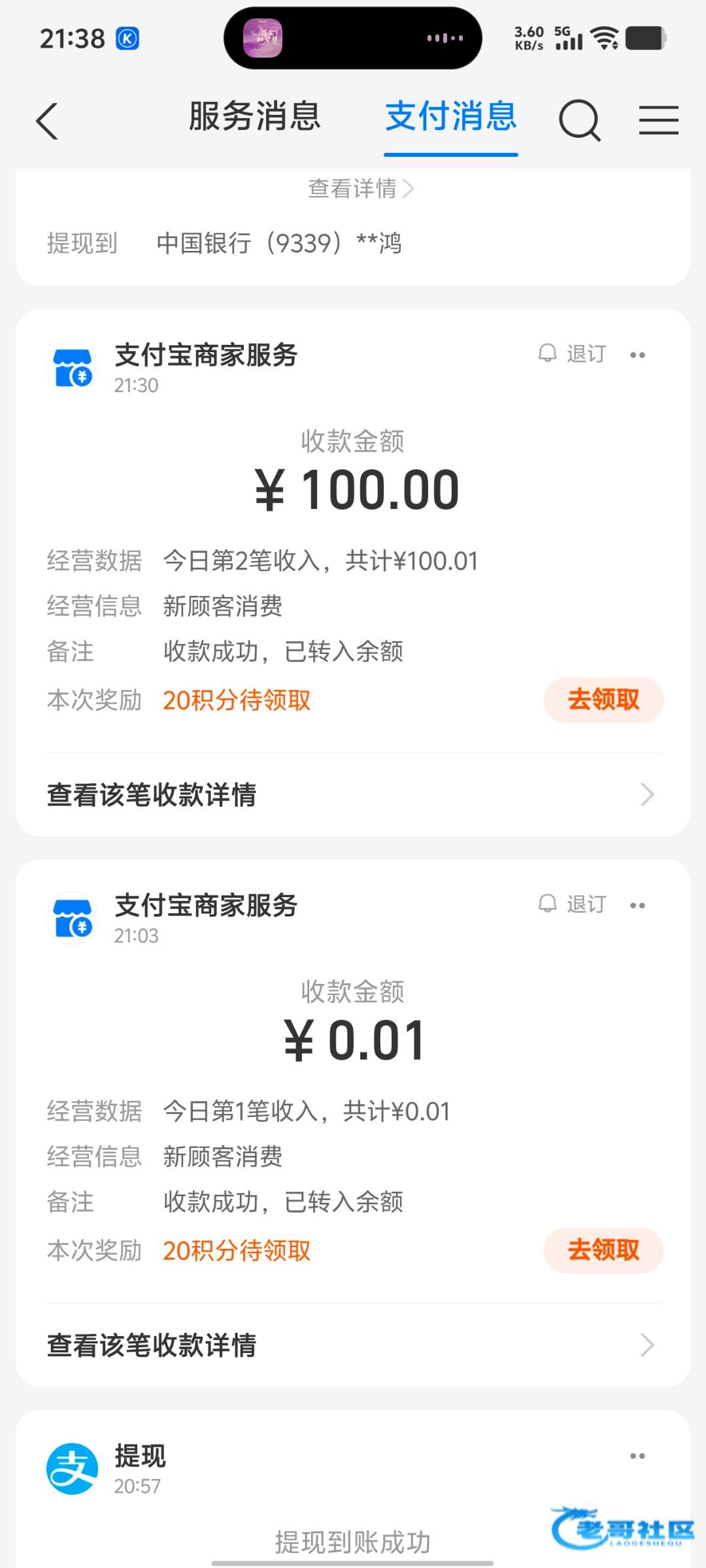The image size is (706, 1568).
Task: Select the 支付消息 tab
Action: tap(451, 117)
